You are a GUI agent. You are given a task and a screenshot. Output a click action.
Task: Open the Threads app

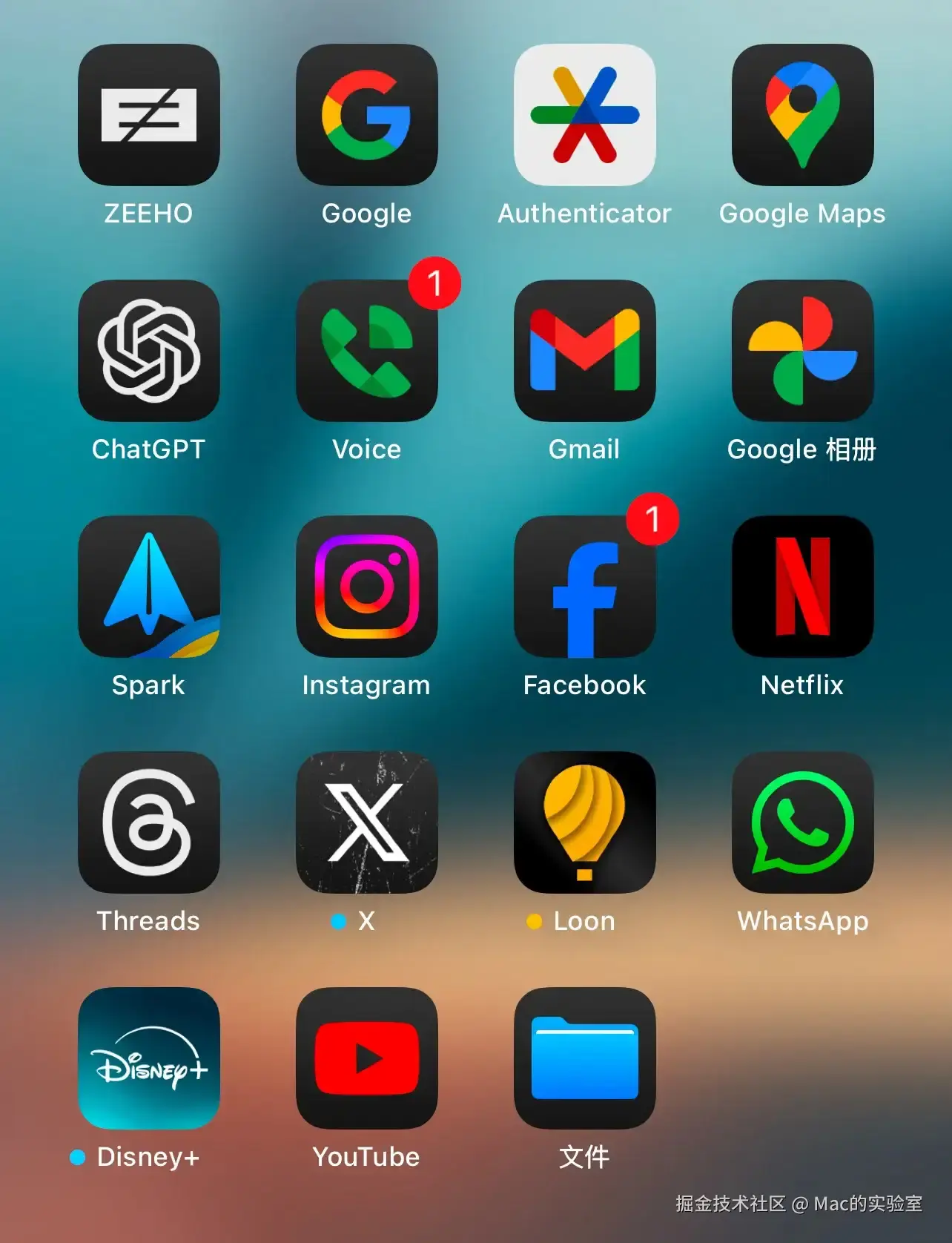click(148, 822)
